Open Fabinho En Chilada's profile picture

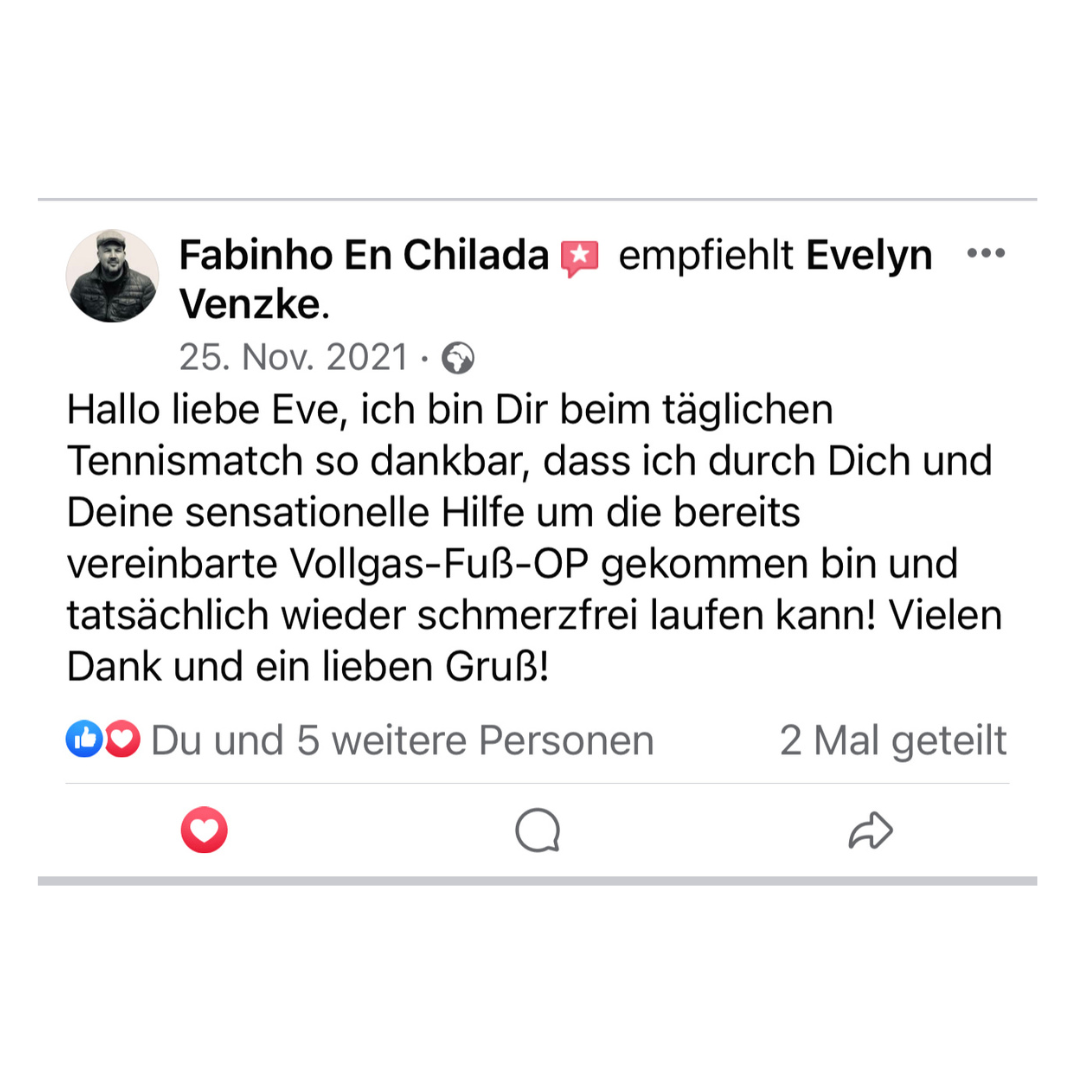112,276
